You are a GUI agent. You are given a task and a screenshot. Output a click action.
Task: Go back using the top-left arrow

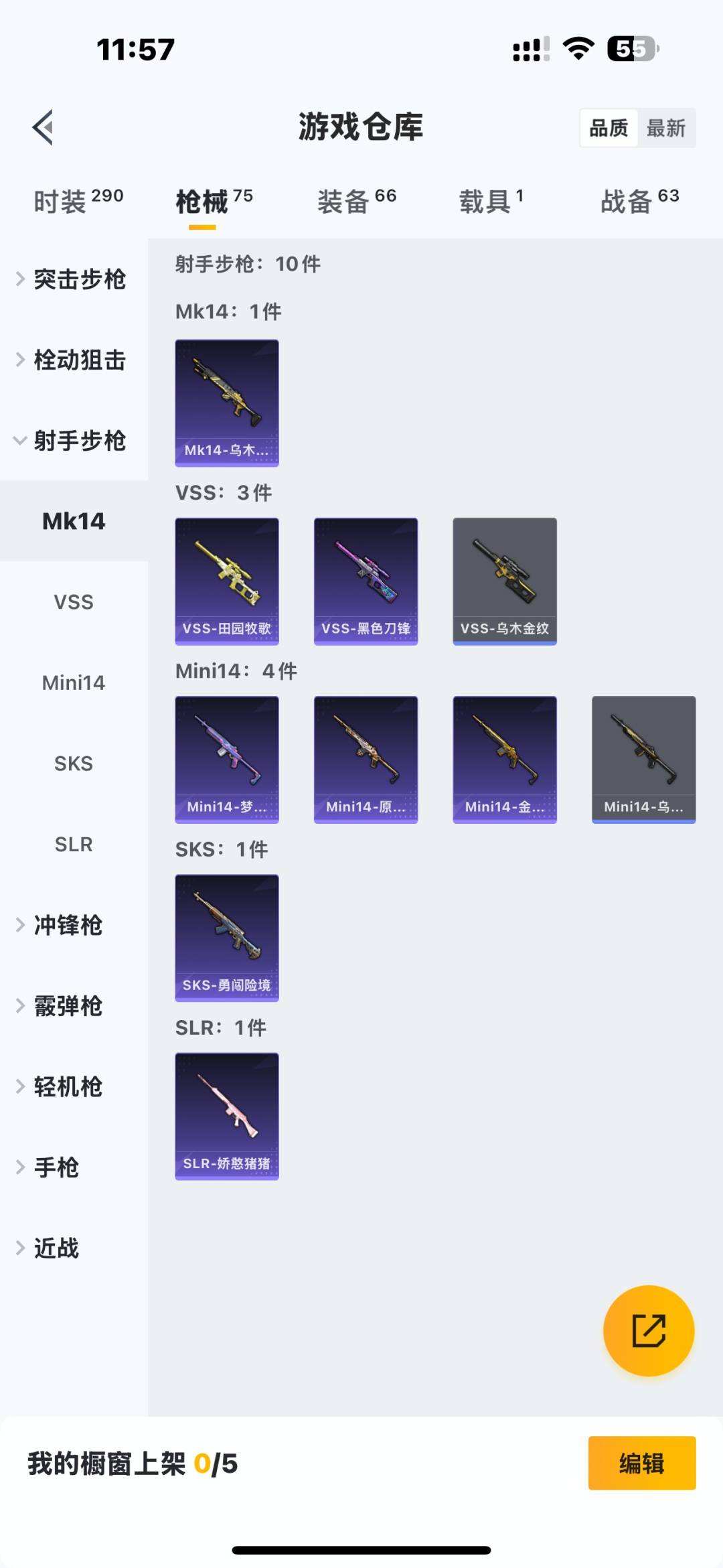coord(43,127)
